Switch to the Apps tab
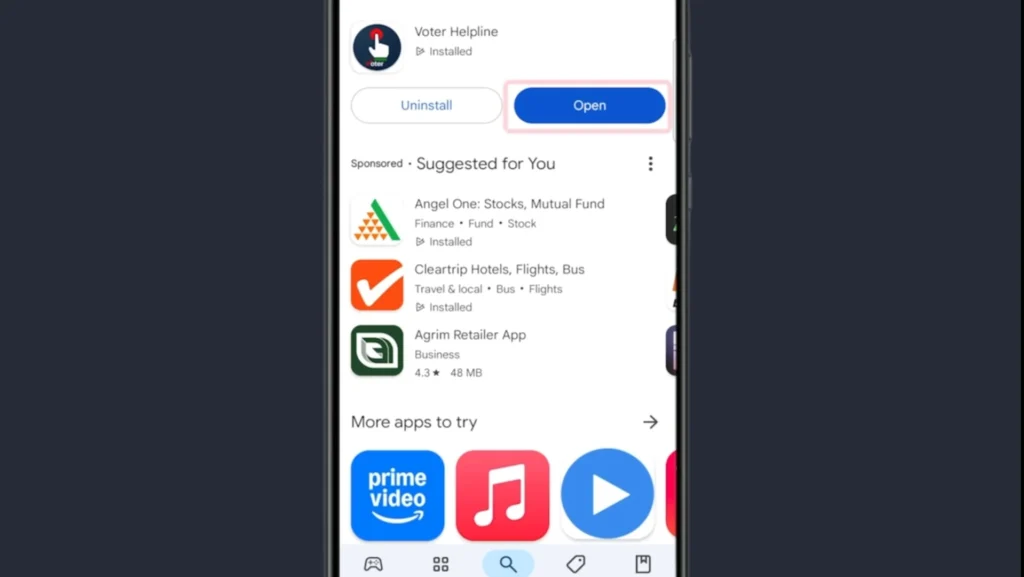The width and height of the screenshot is (1024, 577). tap(440, 564)
